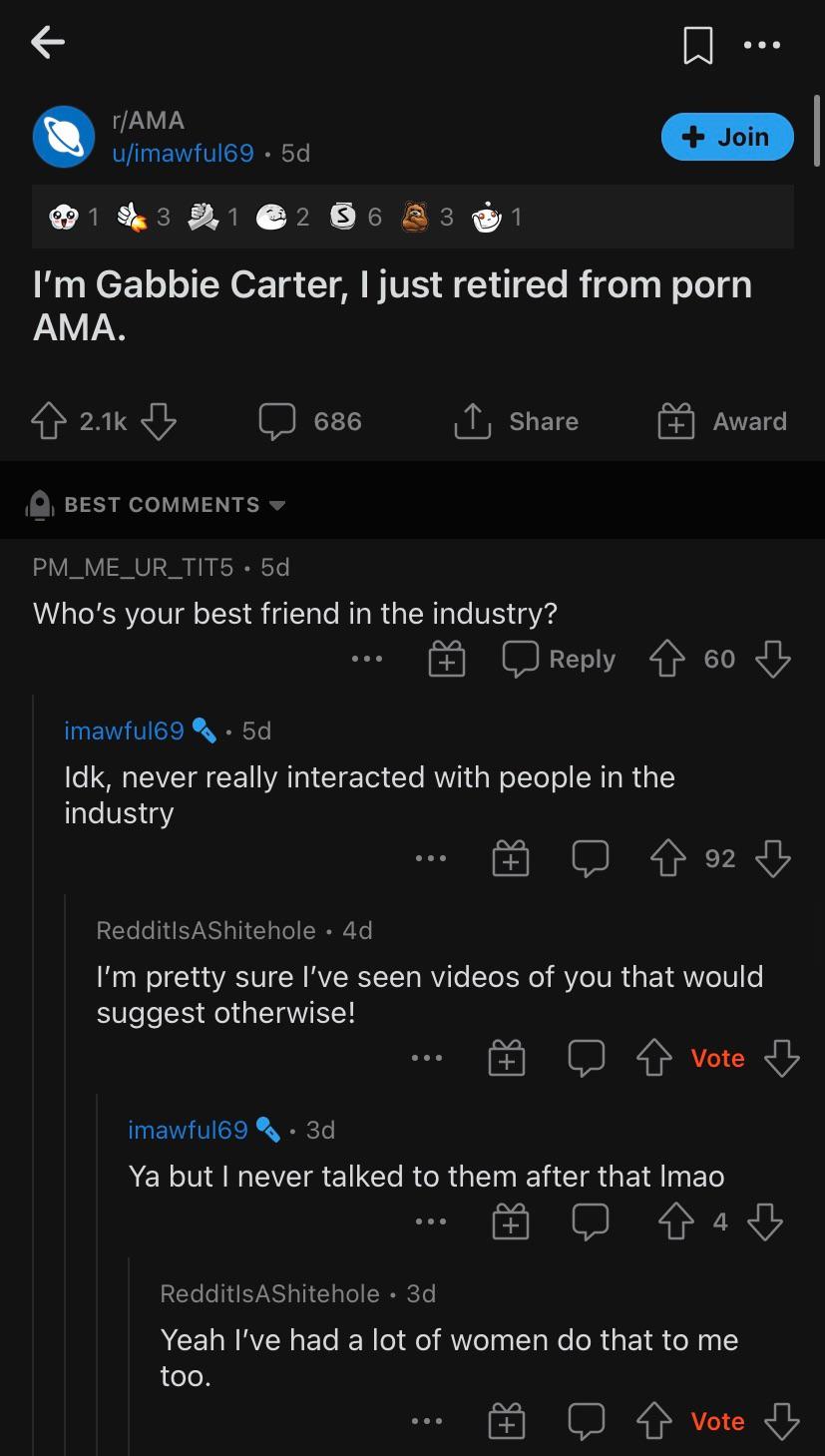The image size is (825, 1456).
Task: Give an Award to the post
Action: [722, 421]
